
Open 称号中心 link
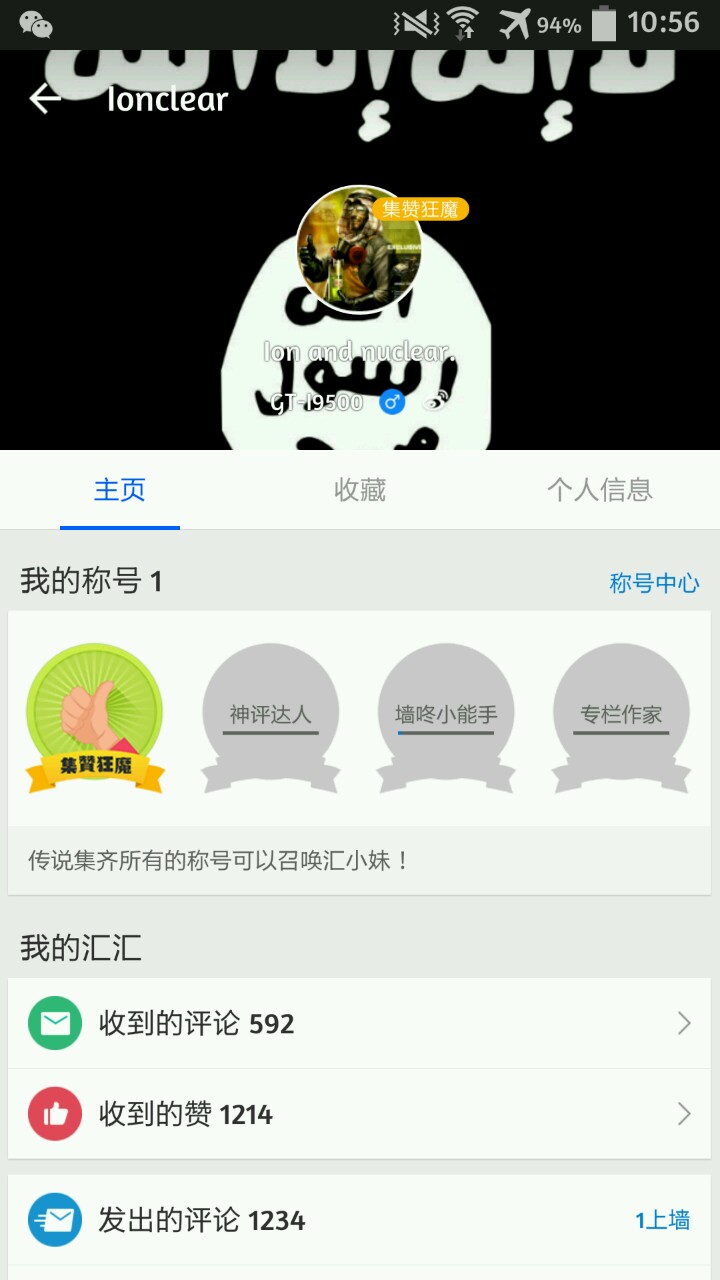654,583
